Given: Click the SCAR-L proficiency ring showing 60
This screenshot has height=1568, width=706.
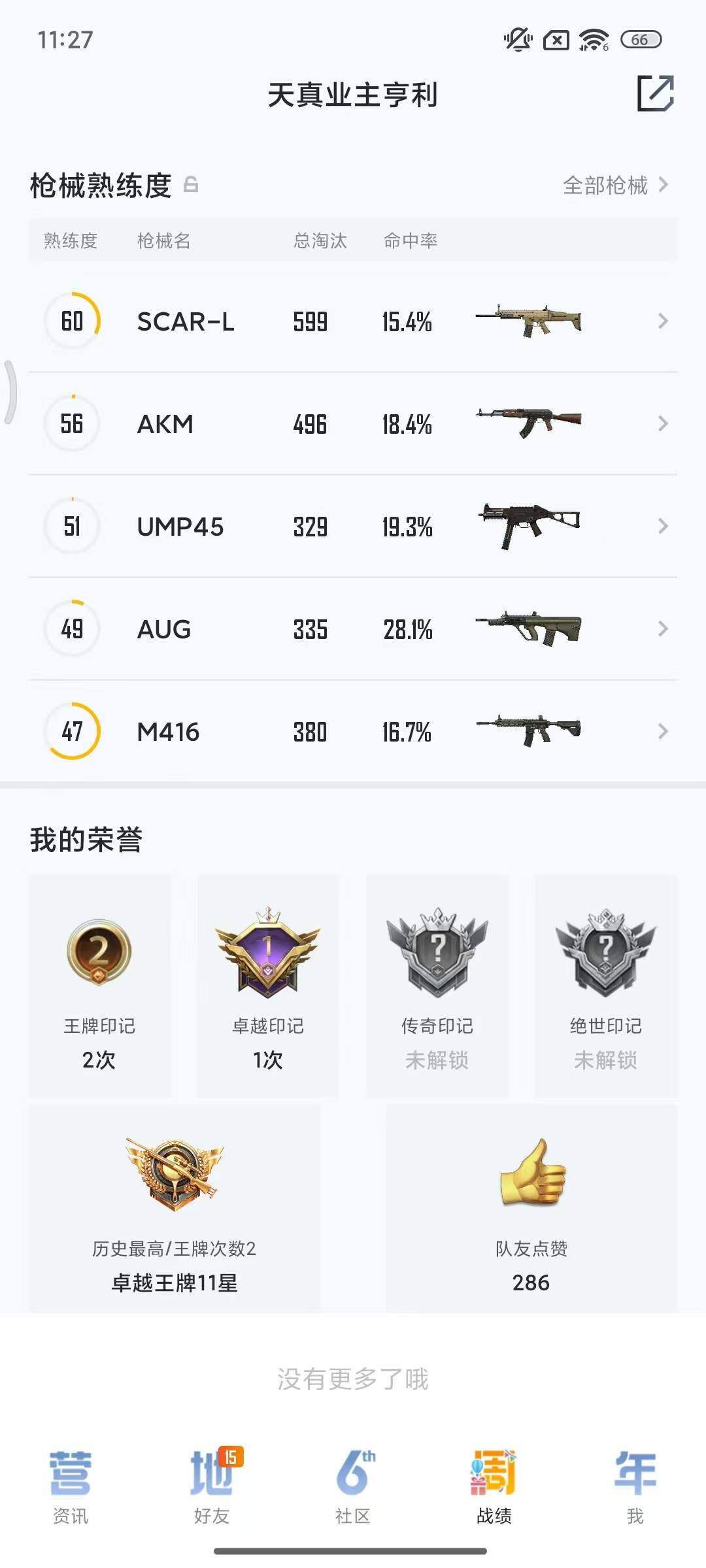Looking at the screenshot, I should (72, 320).
